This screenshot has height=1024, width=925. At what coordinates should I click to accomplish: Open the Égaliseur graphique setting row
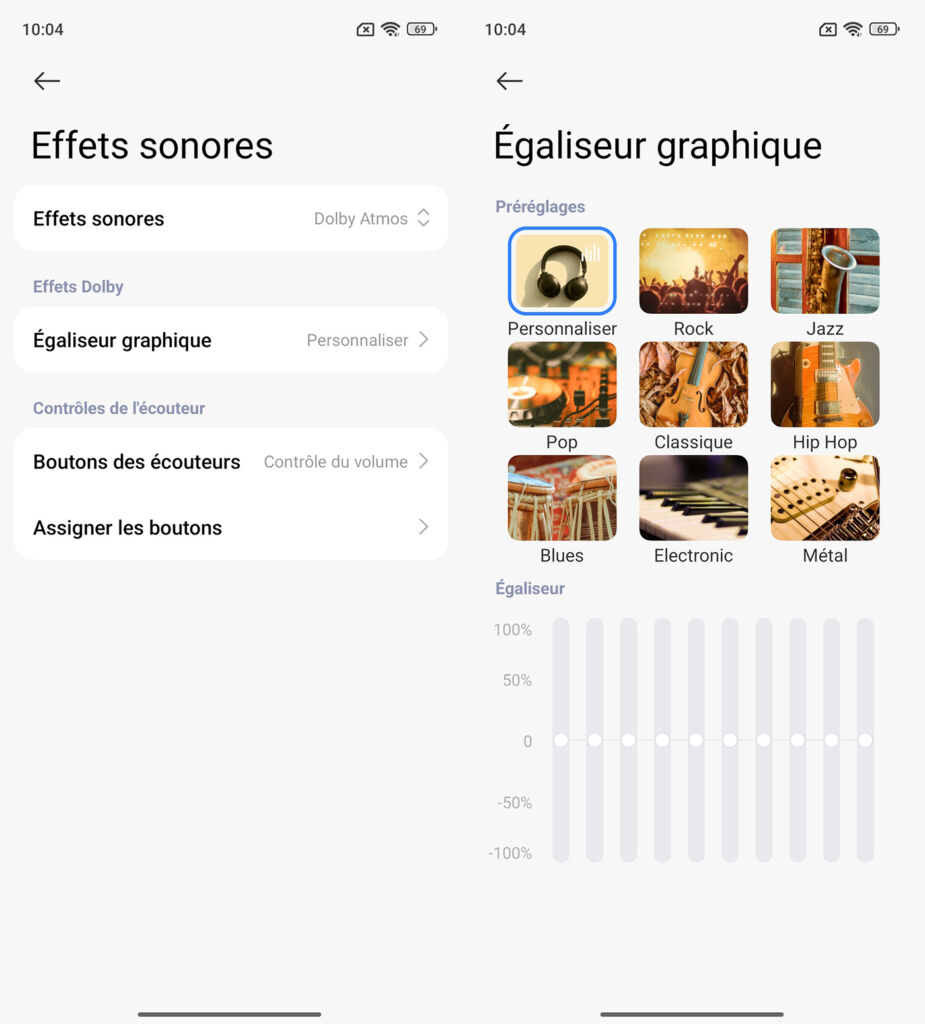(231, 340)
